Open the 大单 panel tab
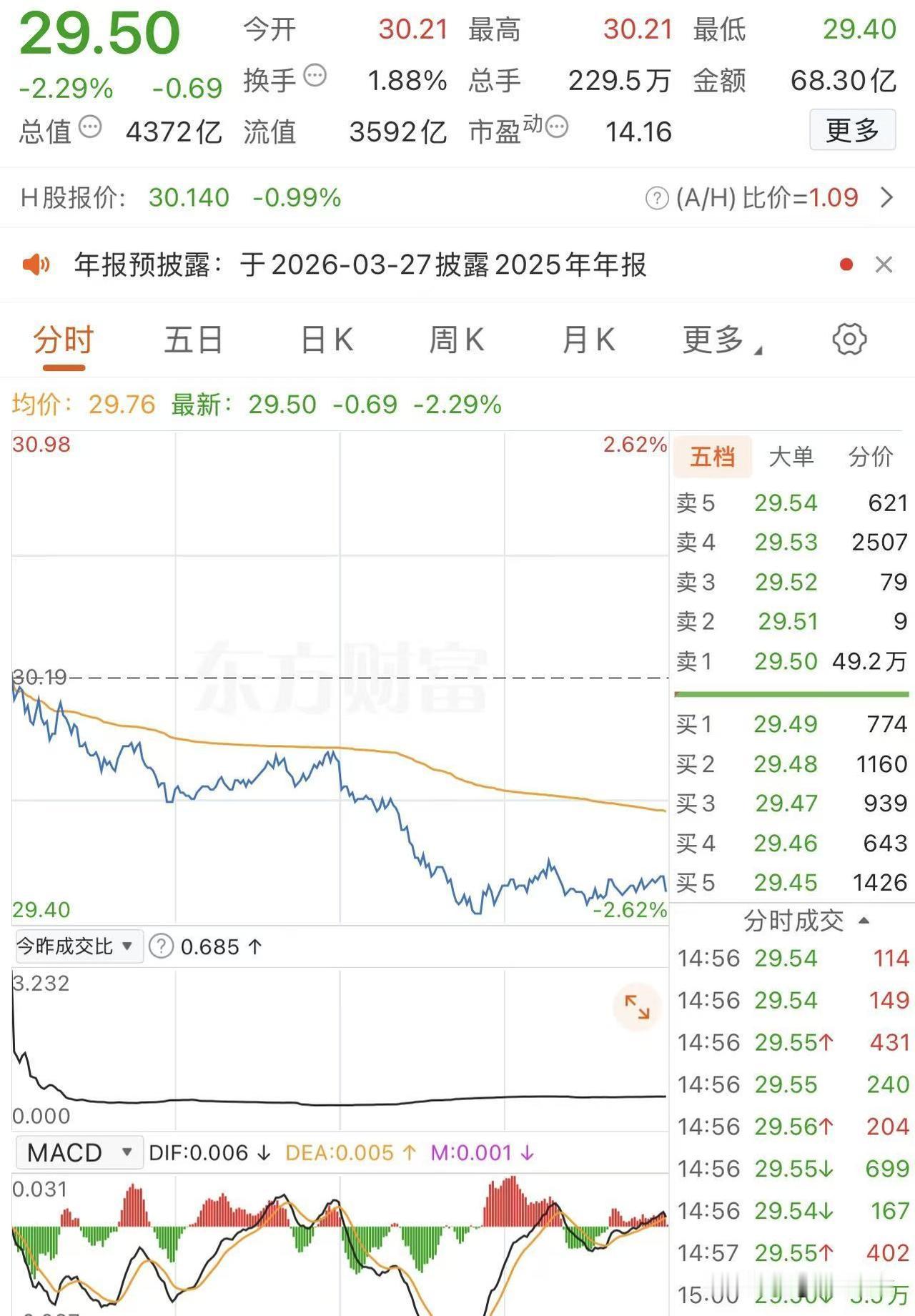This screenshot has width=915, height=1316. click(791, 456)
